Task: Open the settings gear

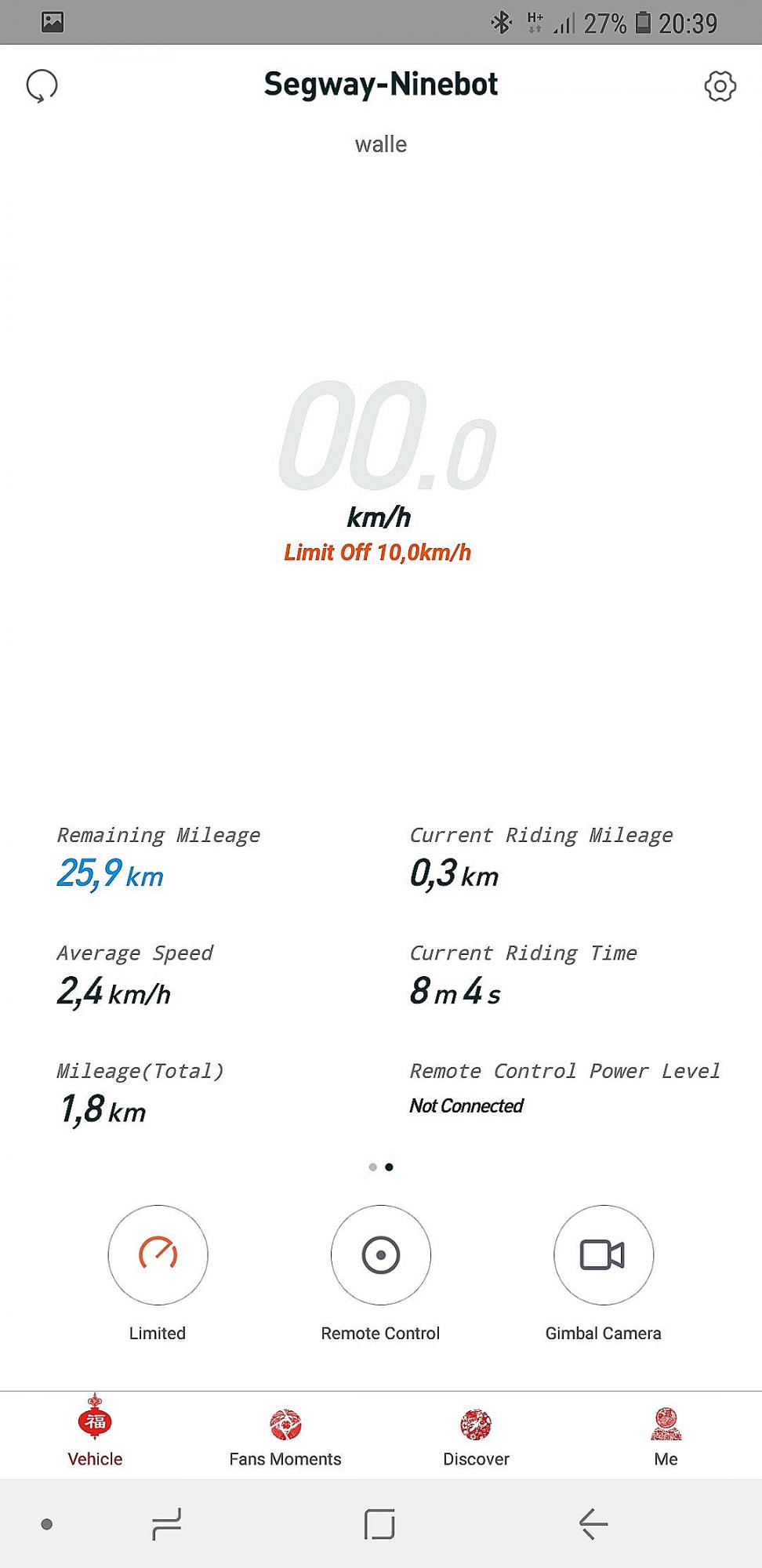Action: (x=720, y=85)
